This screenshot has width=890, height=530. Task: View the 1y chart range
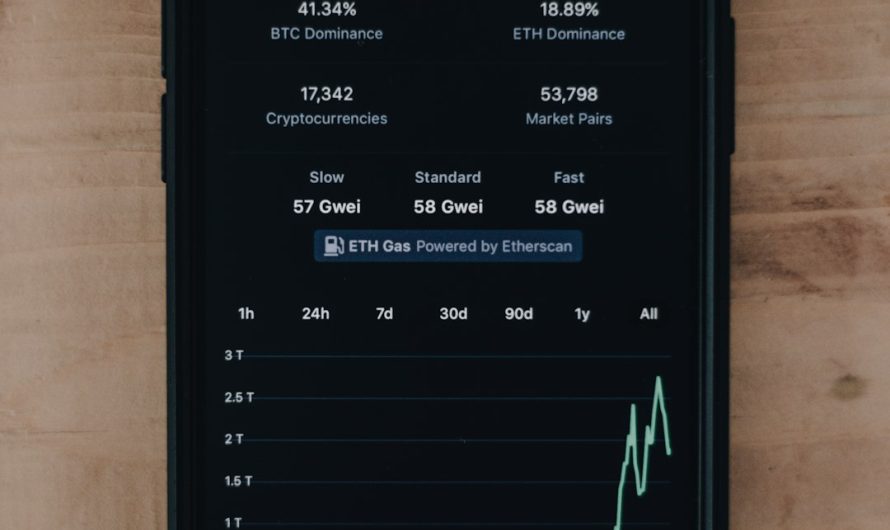[x=582, y=314]
